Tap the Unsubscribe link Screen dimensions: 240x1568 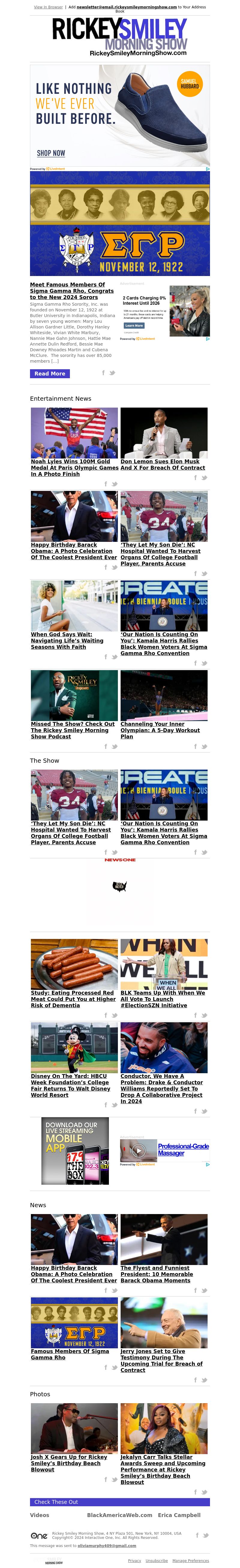click(157, 1561)
